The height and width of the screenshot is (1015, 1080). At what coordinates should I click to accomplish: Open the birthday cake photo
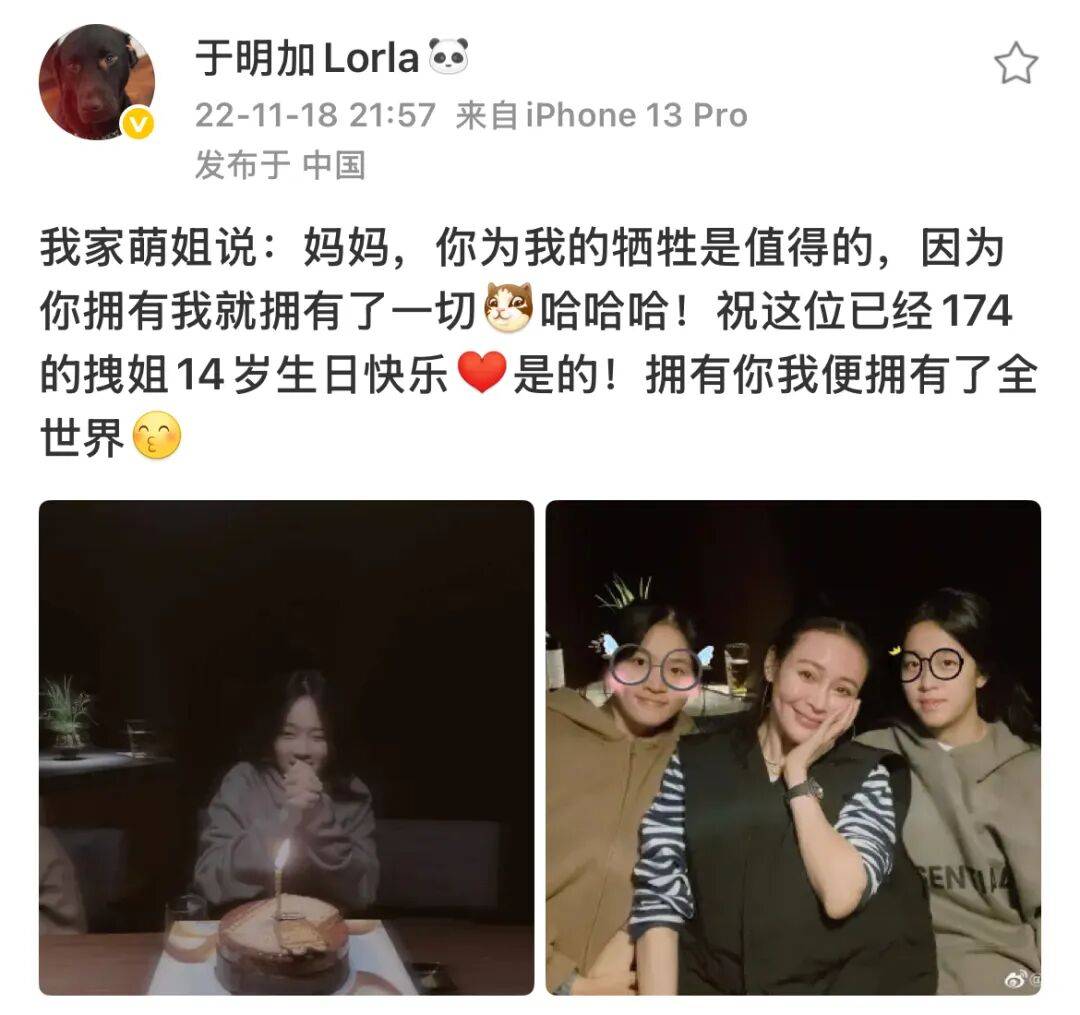coord(286,747)
